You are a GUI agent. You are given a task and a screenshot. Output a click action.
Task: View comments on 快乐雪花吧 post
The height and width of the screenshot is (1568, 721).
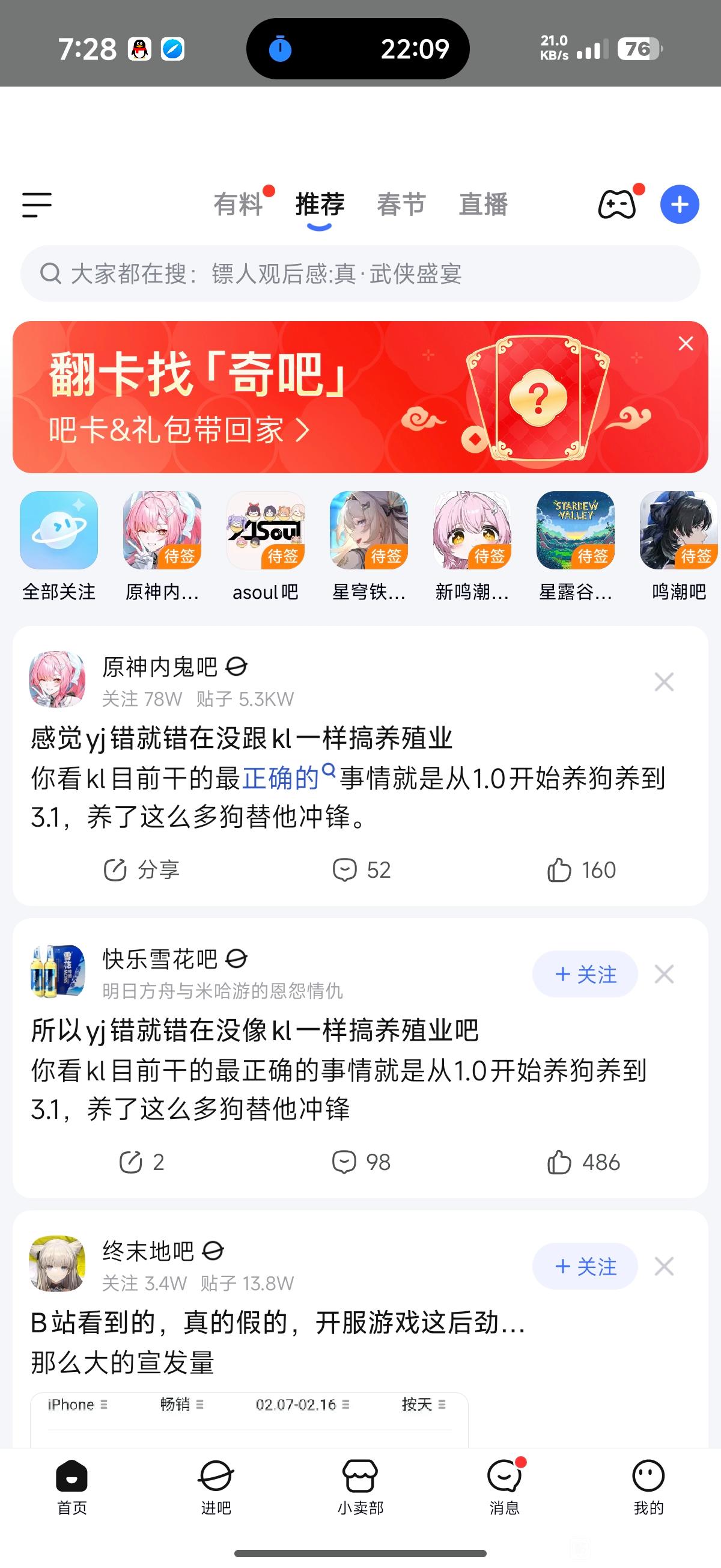[361, 1162]
